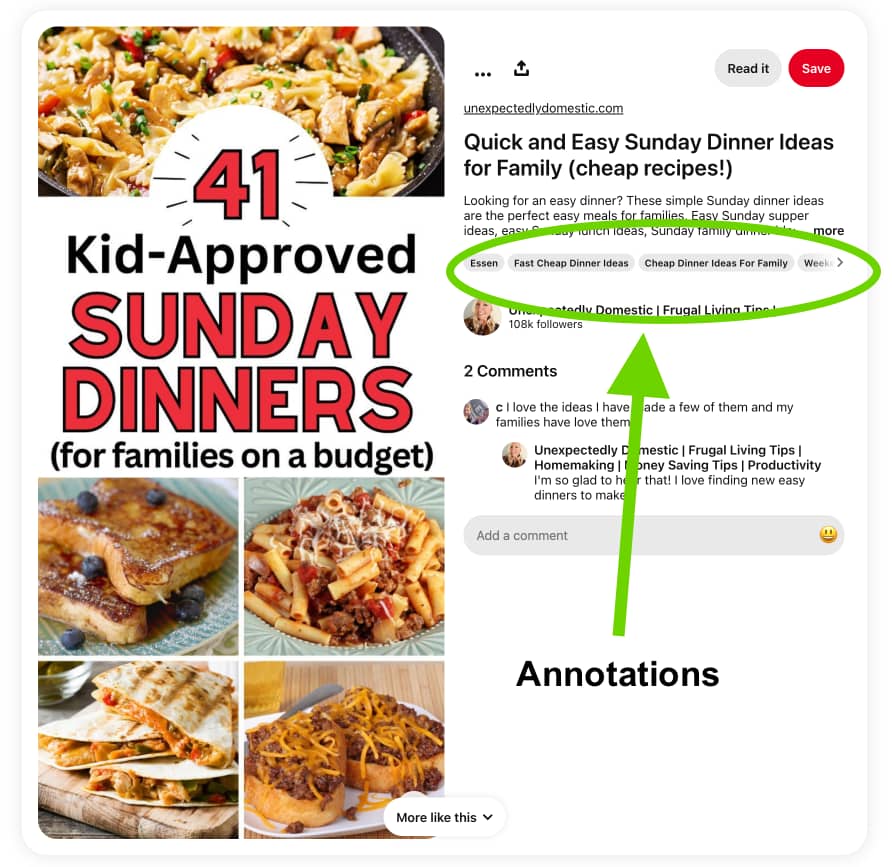This screenshot has width=892, height=867.
Task: Select the Fast Cheap Dinner Ideas chip
Action: pyautogui.click(x=571, y=263)
